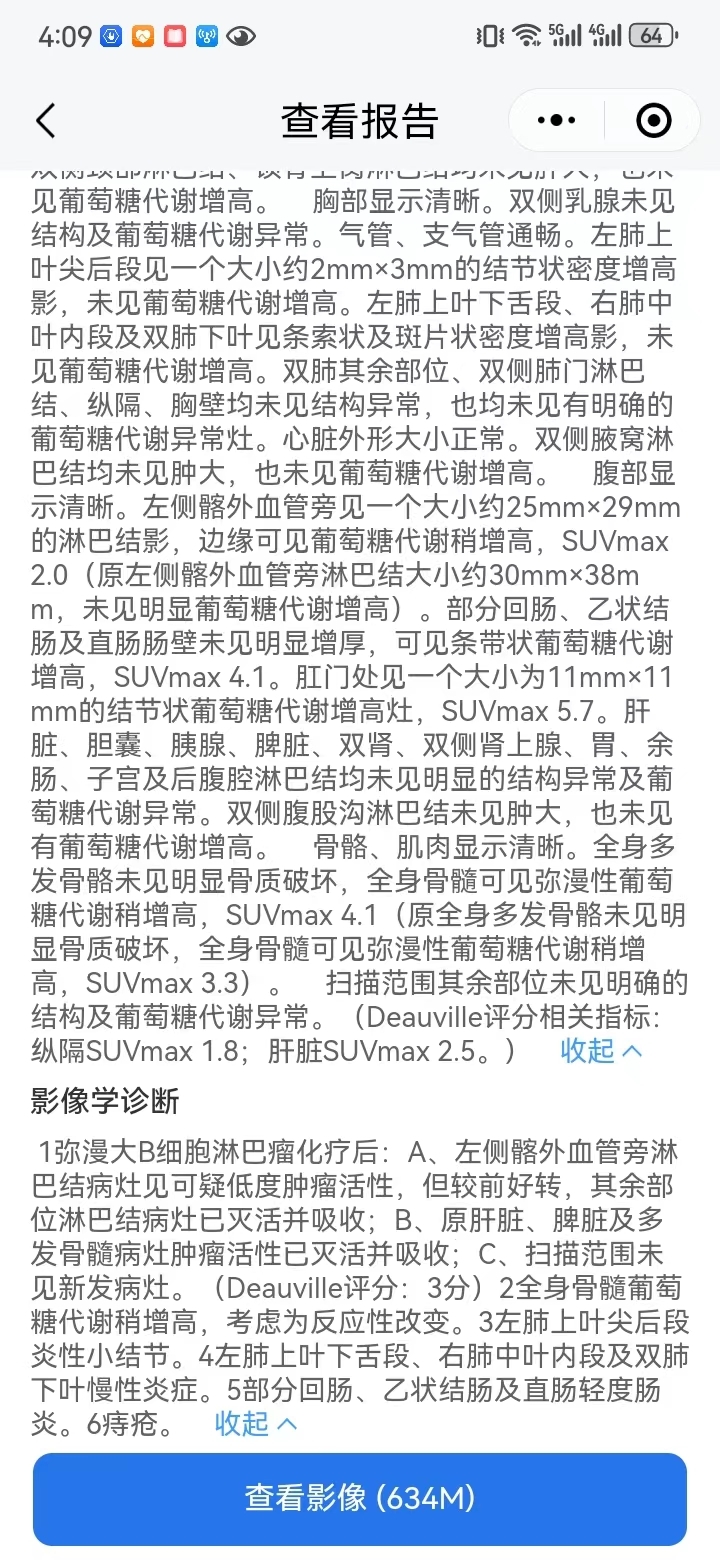Open the mini program more options menu
This screenshot has width=720, height=1560.
click(x=556, y=121)
